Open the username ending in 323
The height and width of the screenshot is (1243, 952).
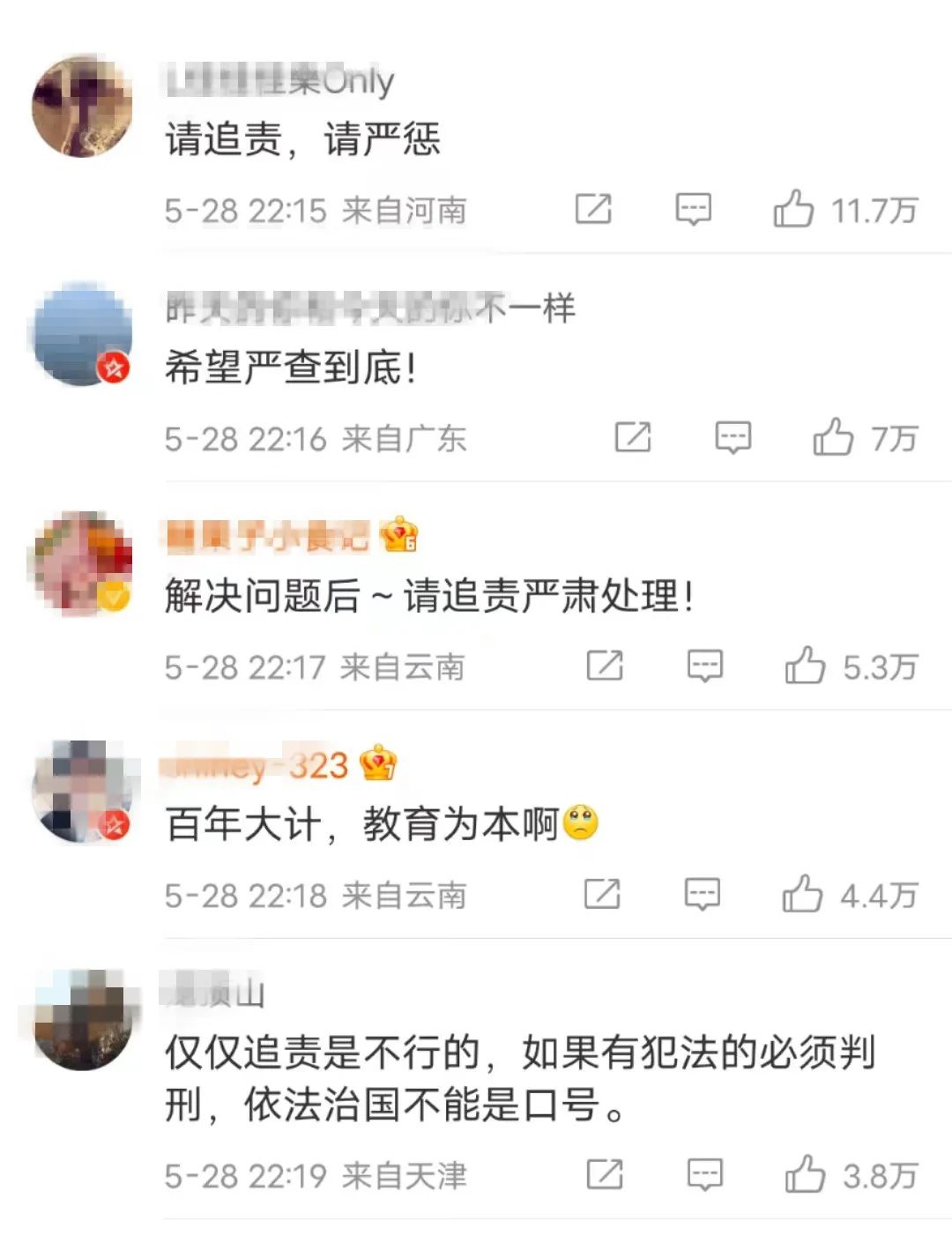pos(256,765)
